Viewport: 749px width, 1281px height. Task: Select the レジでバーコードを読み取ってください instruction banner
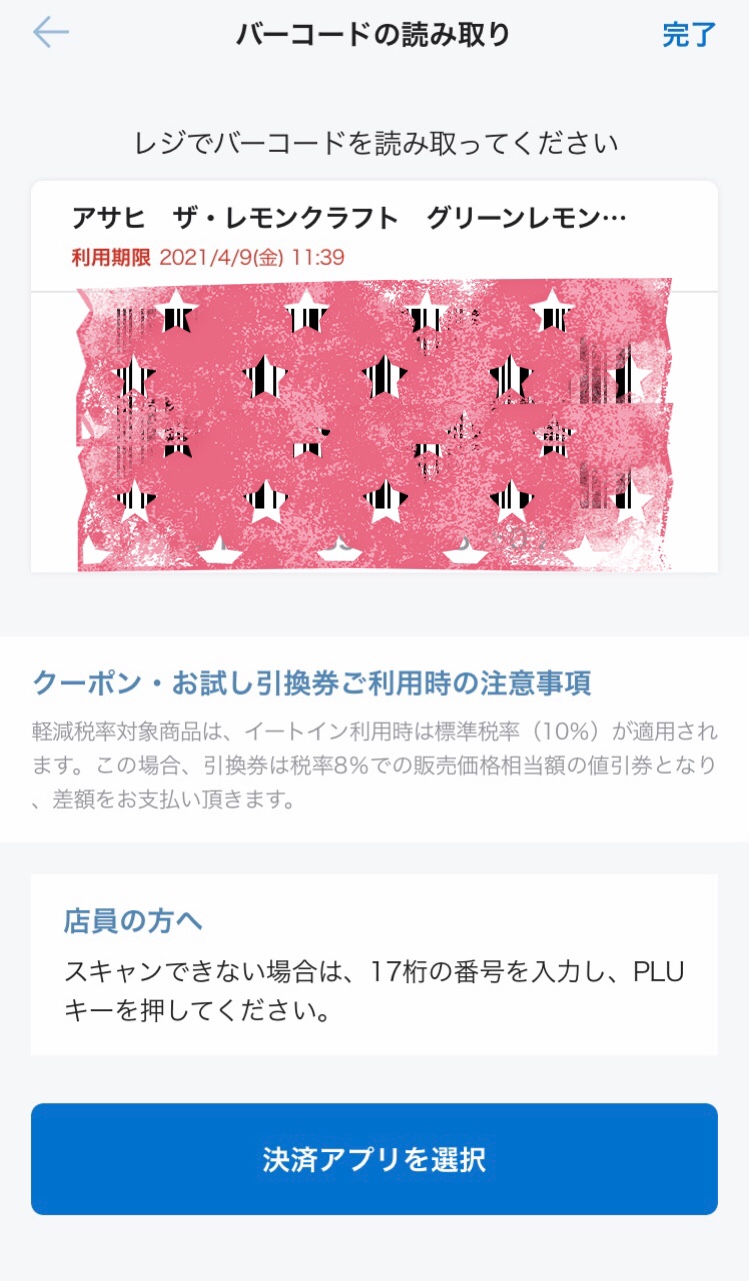click(374, 142)
